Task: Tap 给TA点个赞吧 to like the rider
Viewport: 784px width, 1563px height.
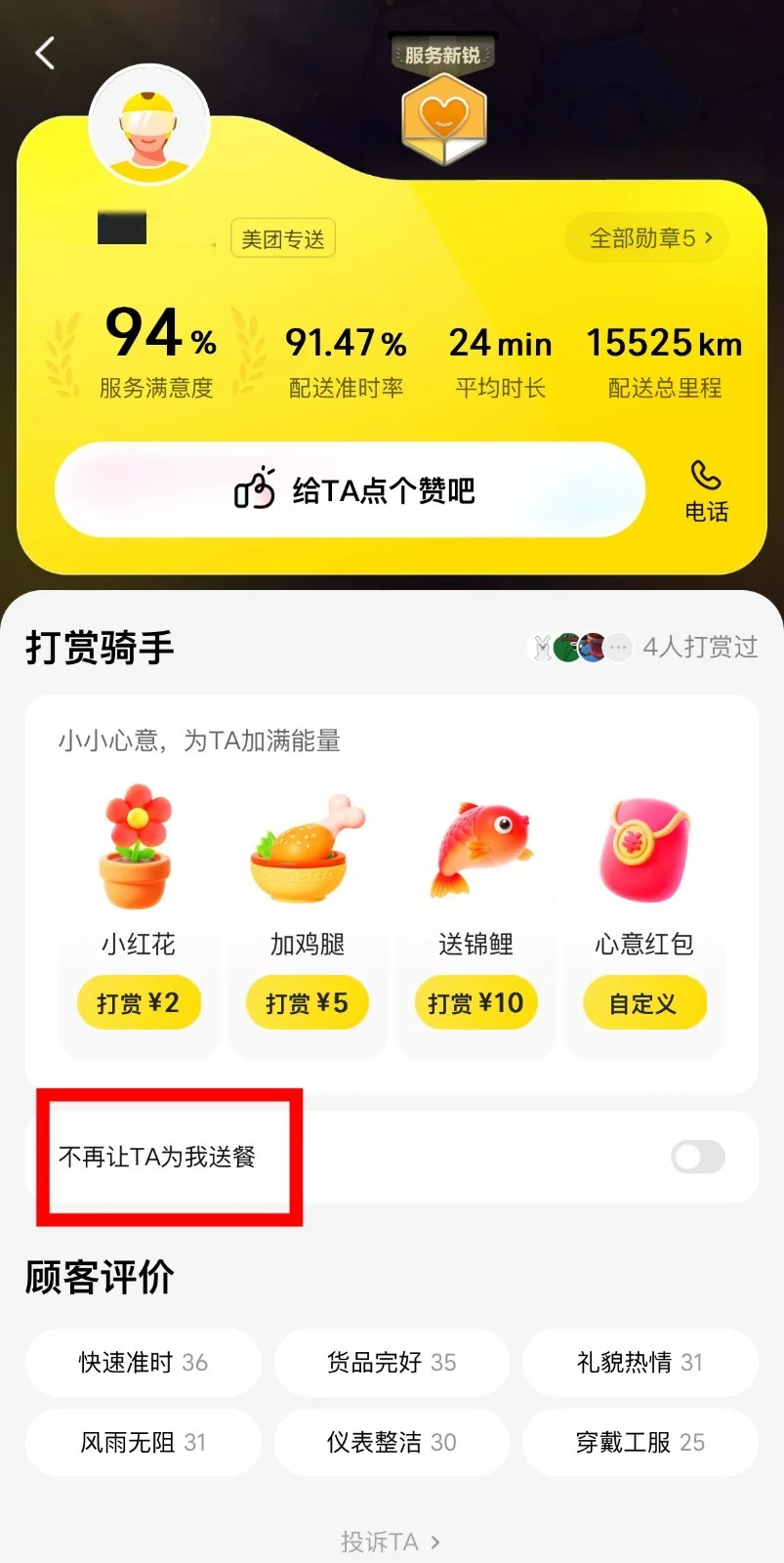Action: (350, 489)
